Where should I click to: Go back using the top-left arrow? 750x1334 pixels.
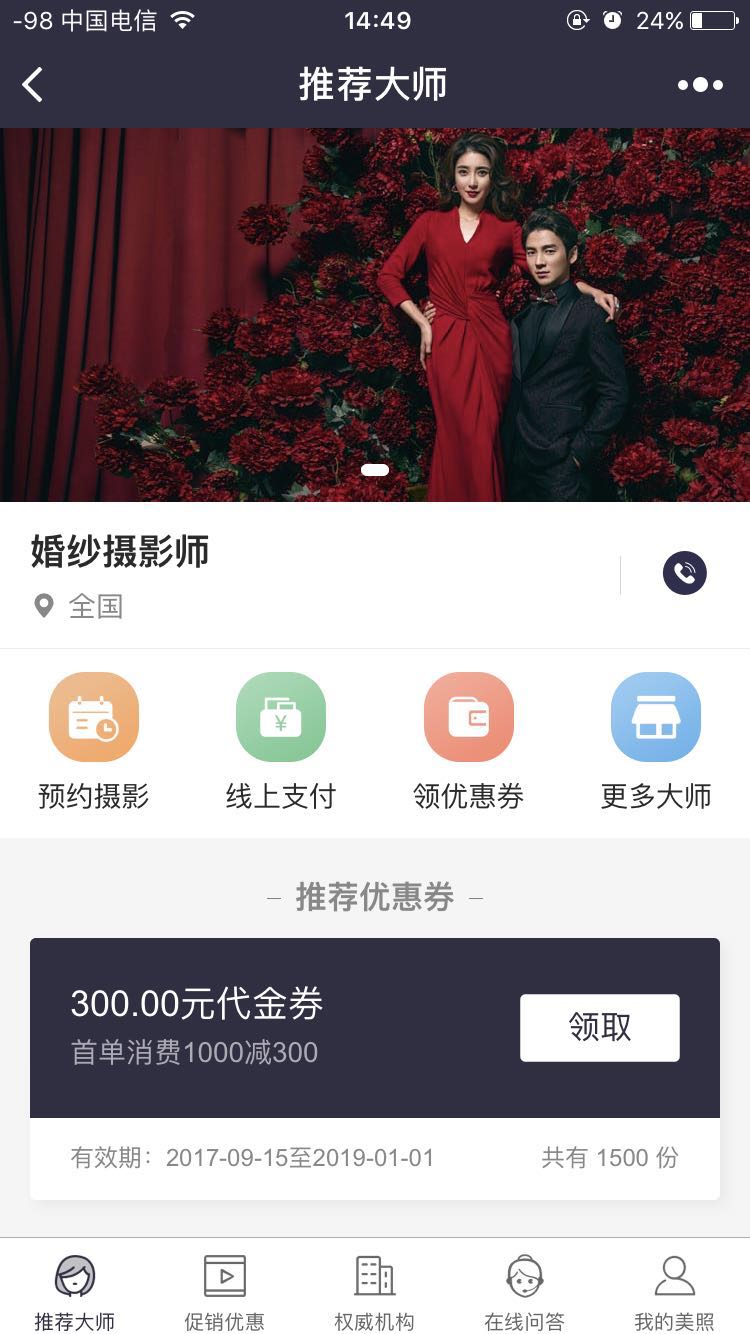[x=33, y=85]
